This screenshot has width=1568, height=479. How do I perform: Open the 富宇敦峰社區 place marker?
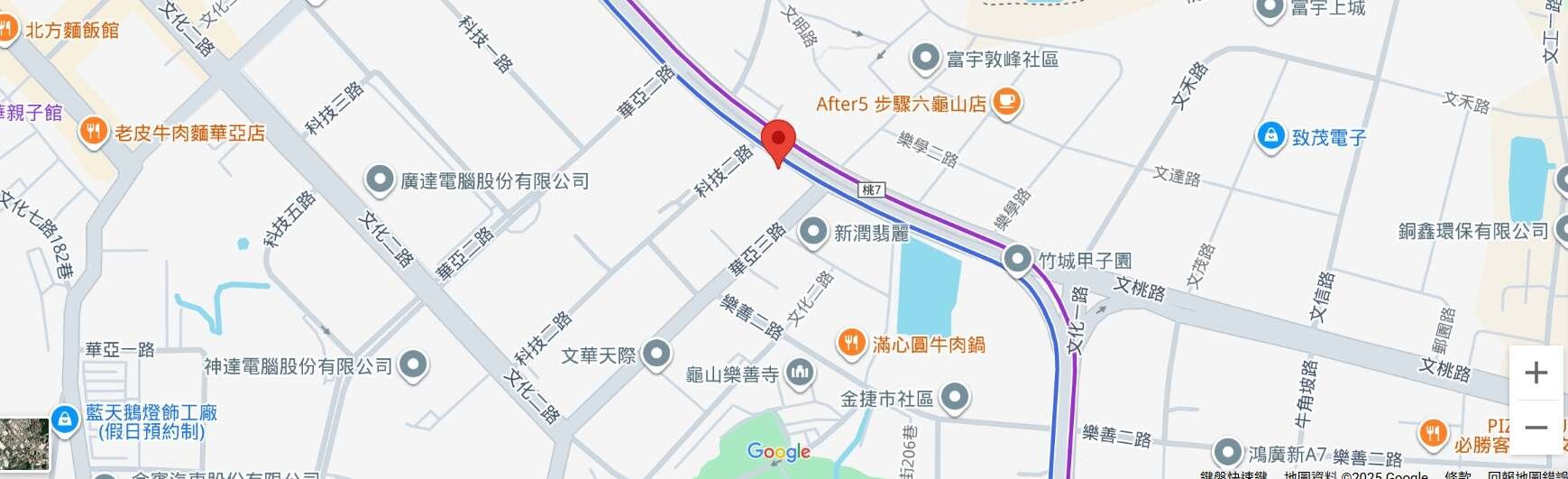point(925,59)
